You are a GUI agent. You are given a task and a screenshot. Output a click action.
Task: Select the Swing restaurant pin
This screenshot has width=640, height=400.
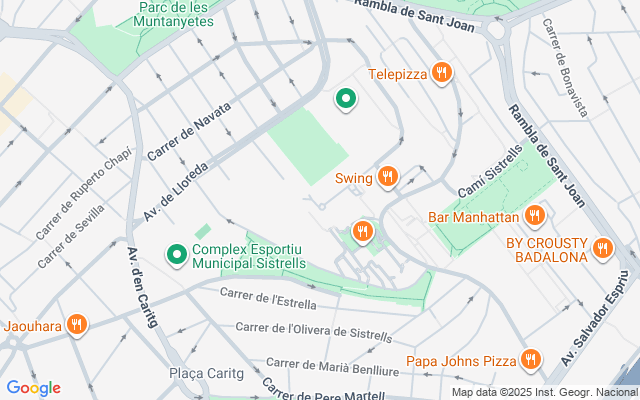(388, 178)
